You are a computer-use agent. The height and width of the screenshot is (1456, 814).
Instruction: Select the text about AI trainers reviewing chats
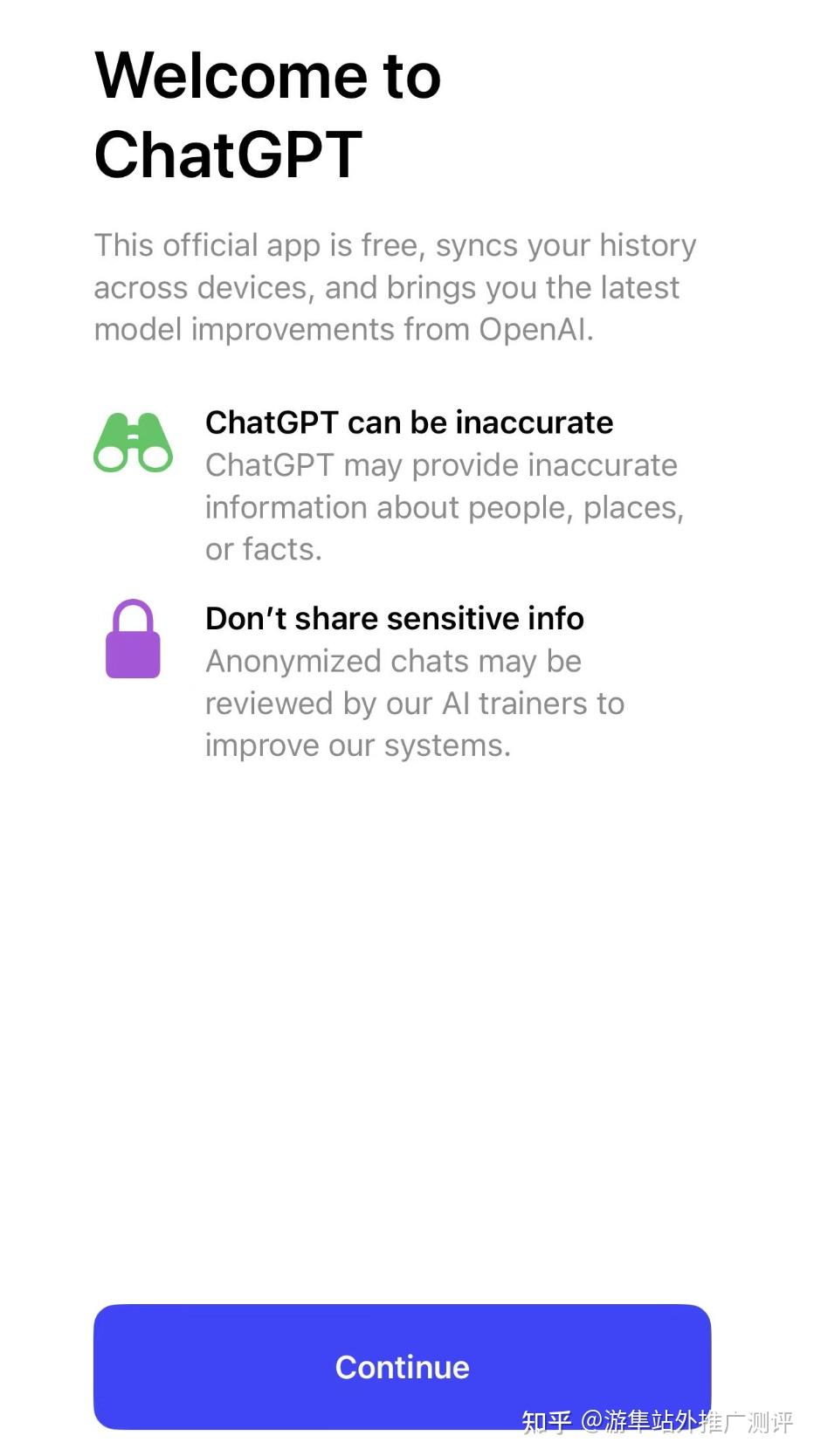pos(414,703)
